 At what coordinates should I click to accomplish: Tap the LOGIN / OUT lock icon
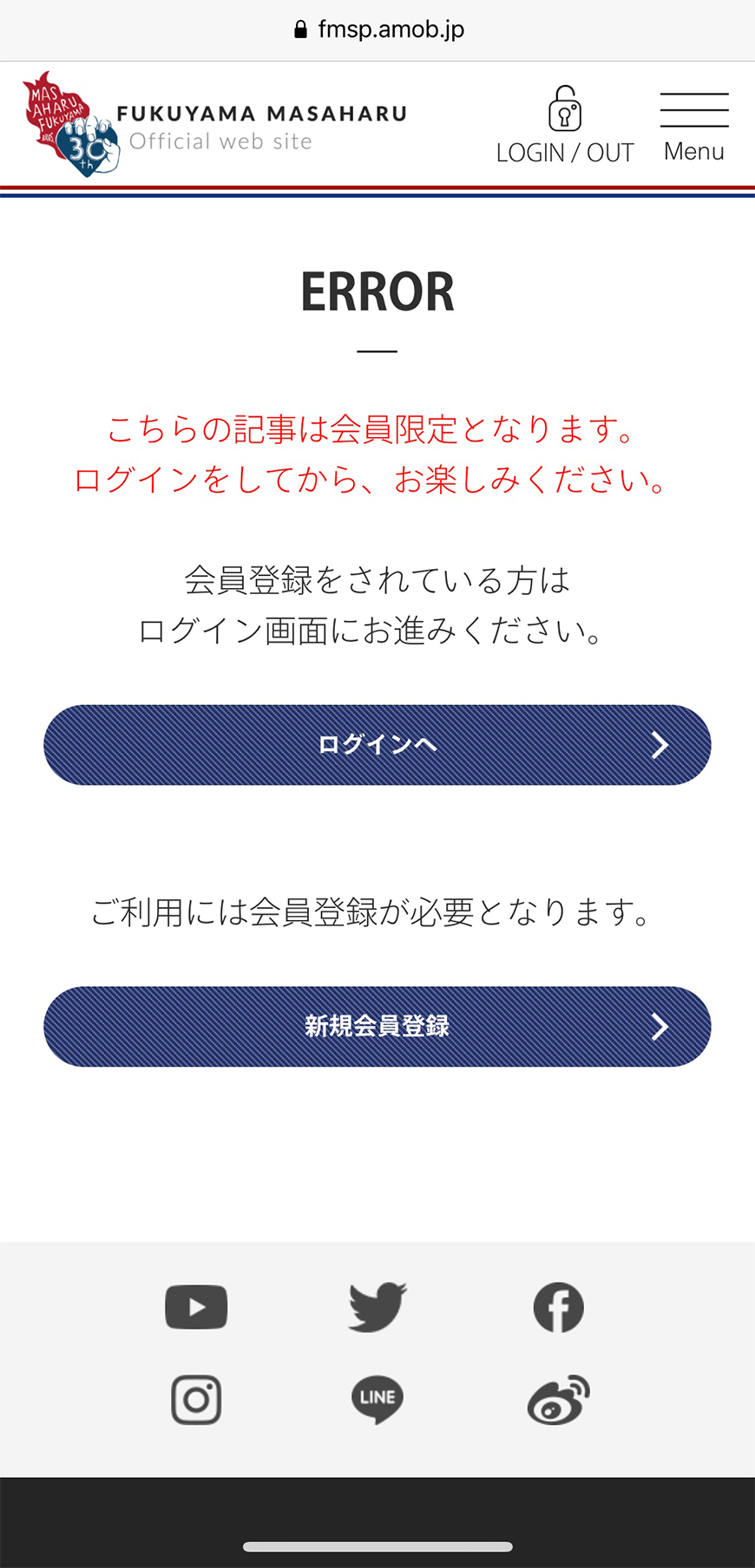click(x=565, y=110)
